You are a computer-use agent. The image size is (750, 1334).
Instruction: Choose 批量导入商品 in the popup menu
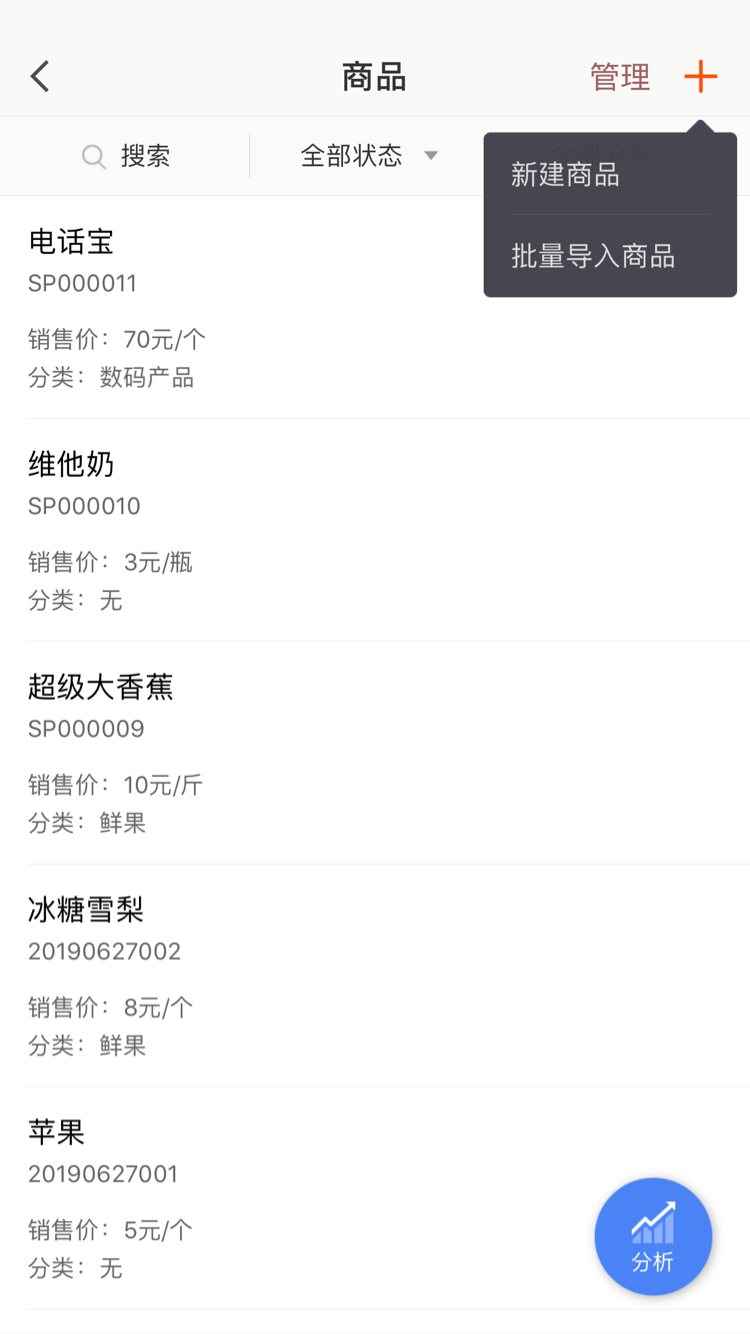593,256
